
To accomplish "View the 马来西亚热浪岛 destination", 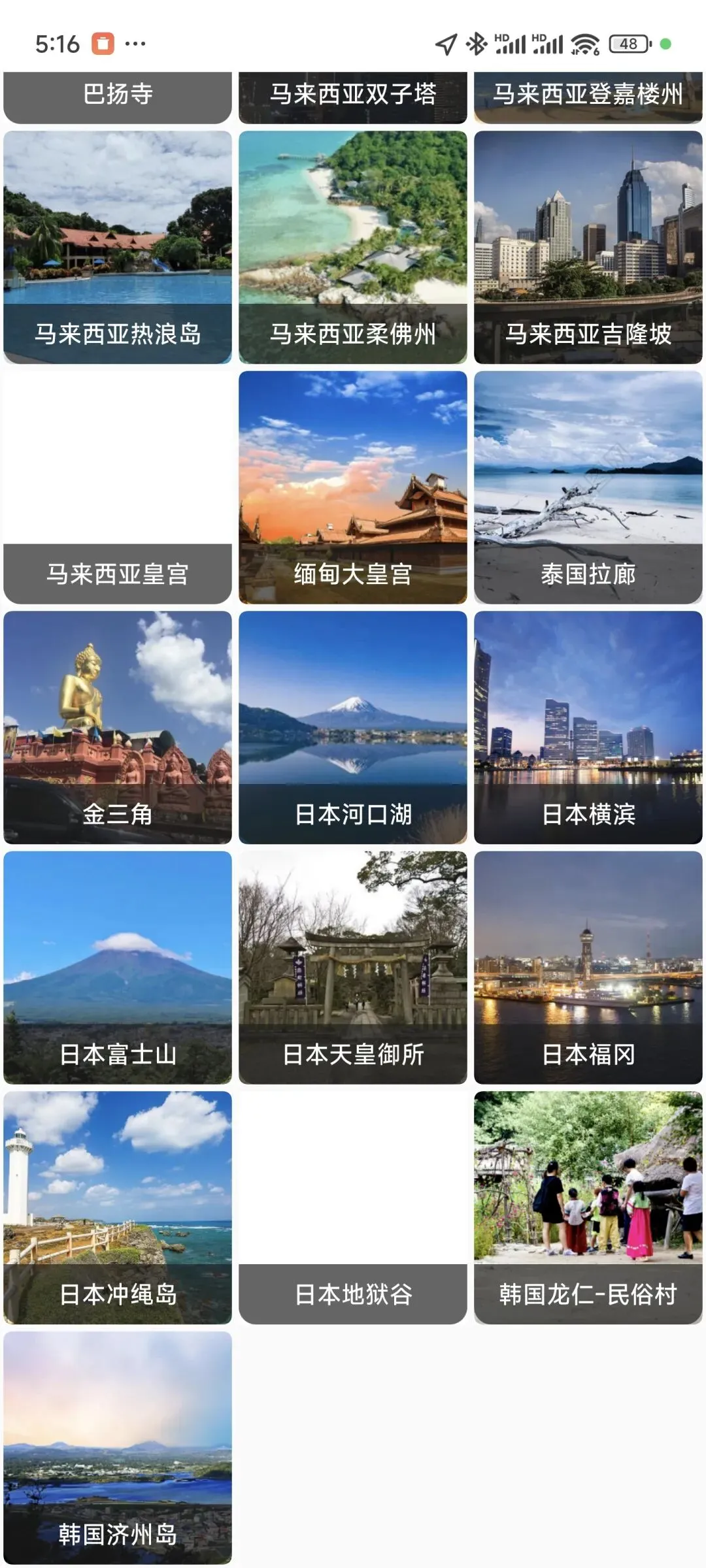I will point(118,247).
